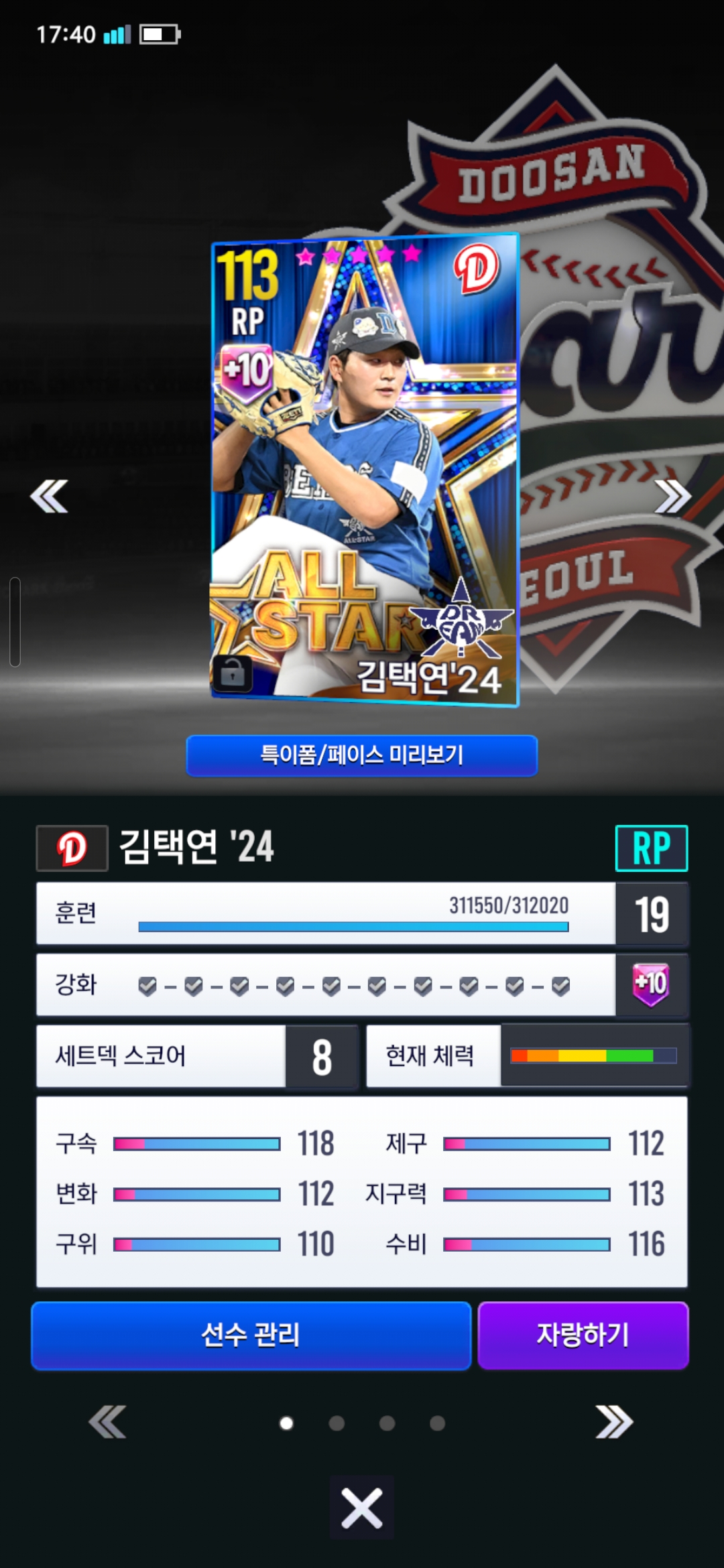Toggle the lock icon on card
This screenshot has width=724, height=1568.
233,673
